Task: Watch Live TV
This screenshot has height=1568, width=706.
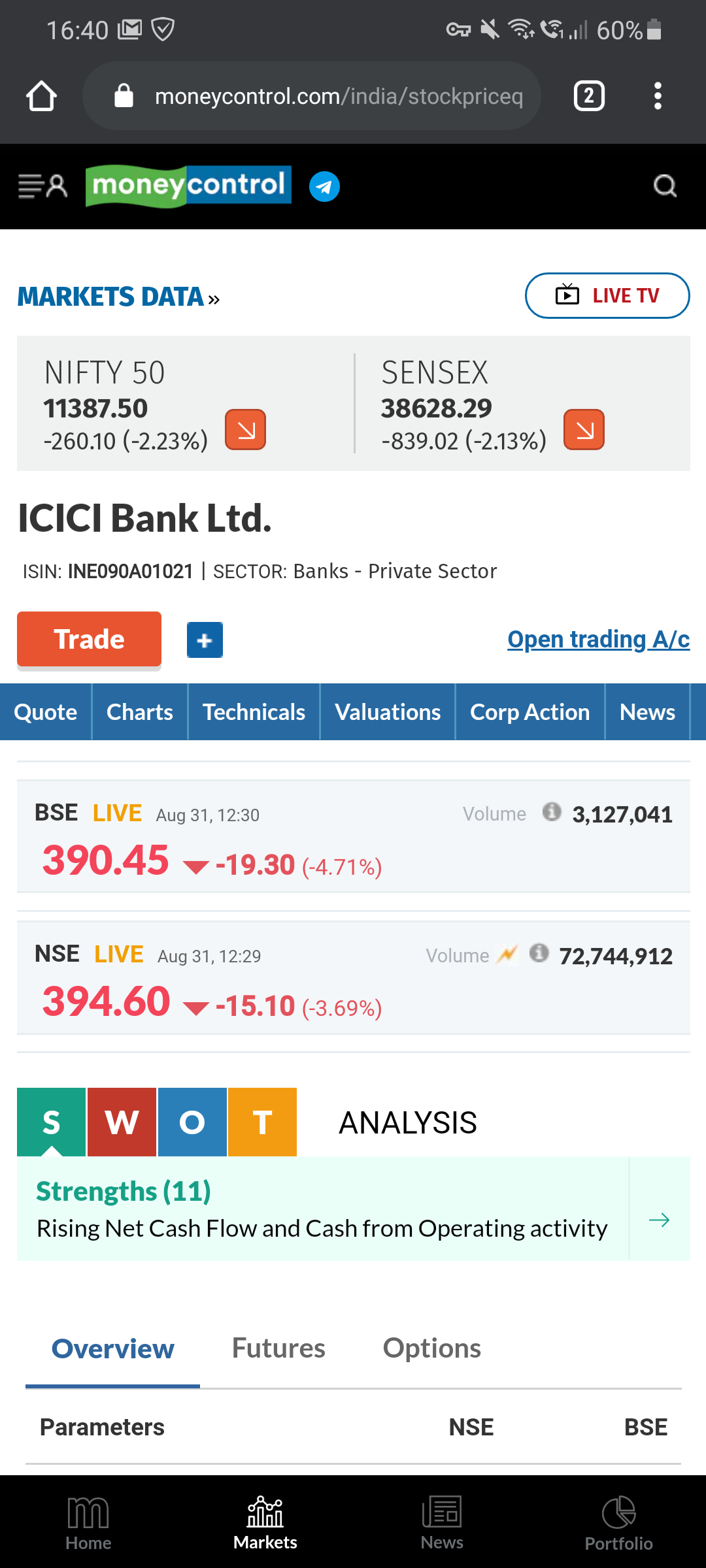Action: (x=607, y=295)
